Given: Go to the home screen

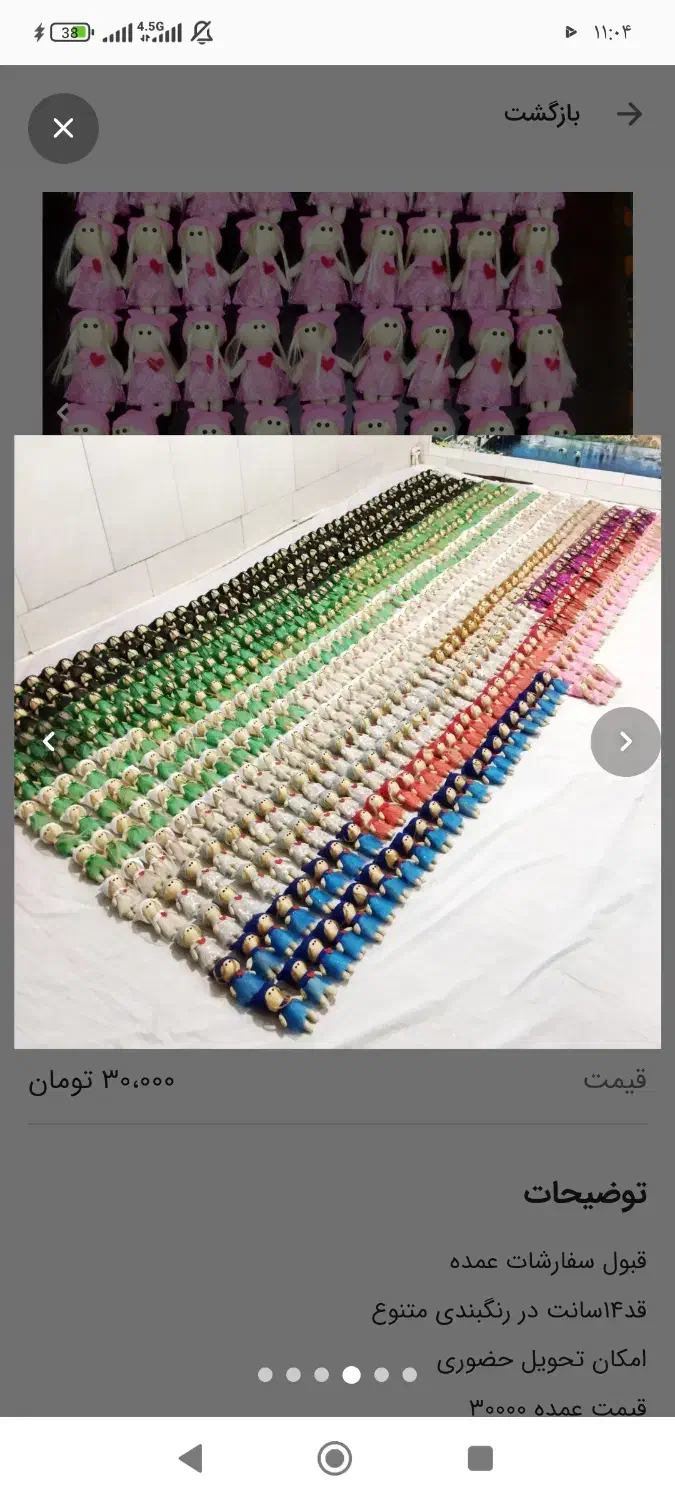Looking at the screenshot, I should coord(335,1458).
